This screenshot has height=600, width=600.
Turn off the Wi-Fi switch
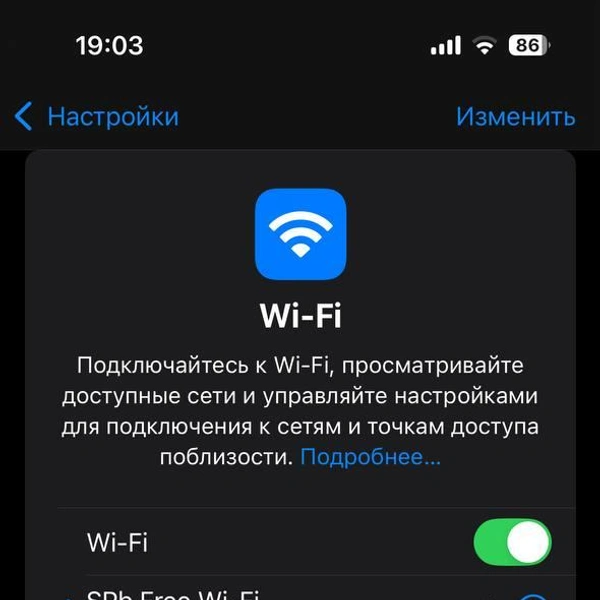click(511, 543)
